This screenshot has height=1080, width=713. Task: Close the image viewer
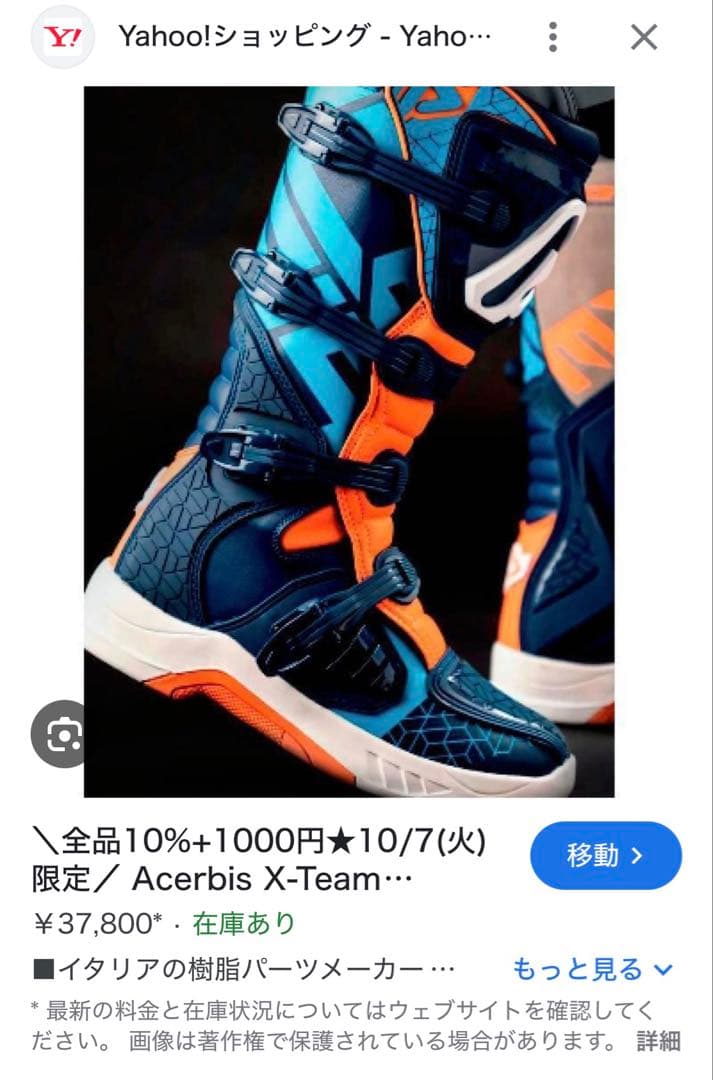pos(644,38)
